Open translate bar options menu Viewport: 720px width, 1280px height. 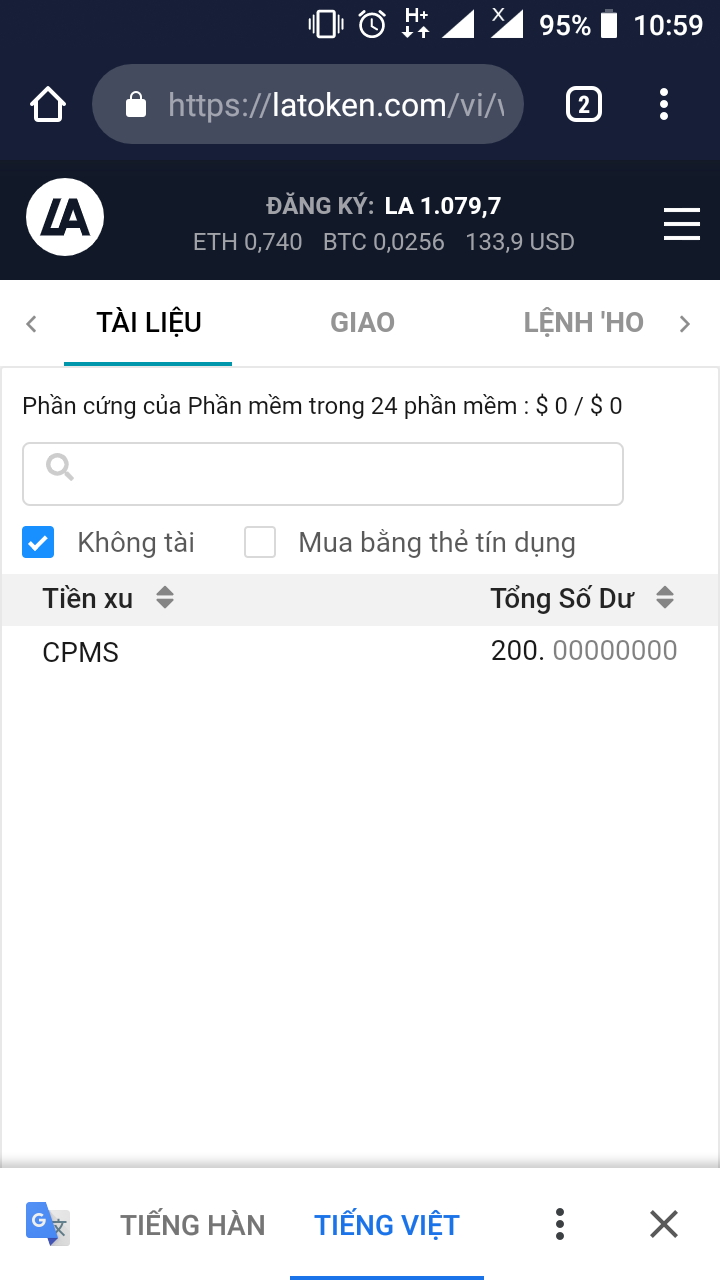[x=560, y=1224]
